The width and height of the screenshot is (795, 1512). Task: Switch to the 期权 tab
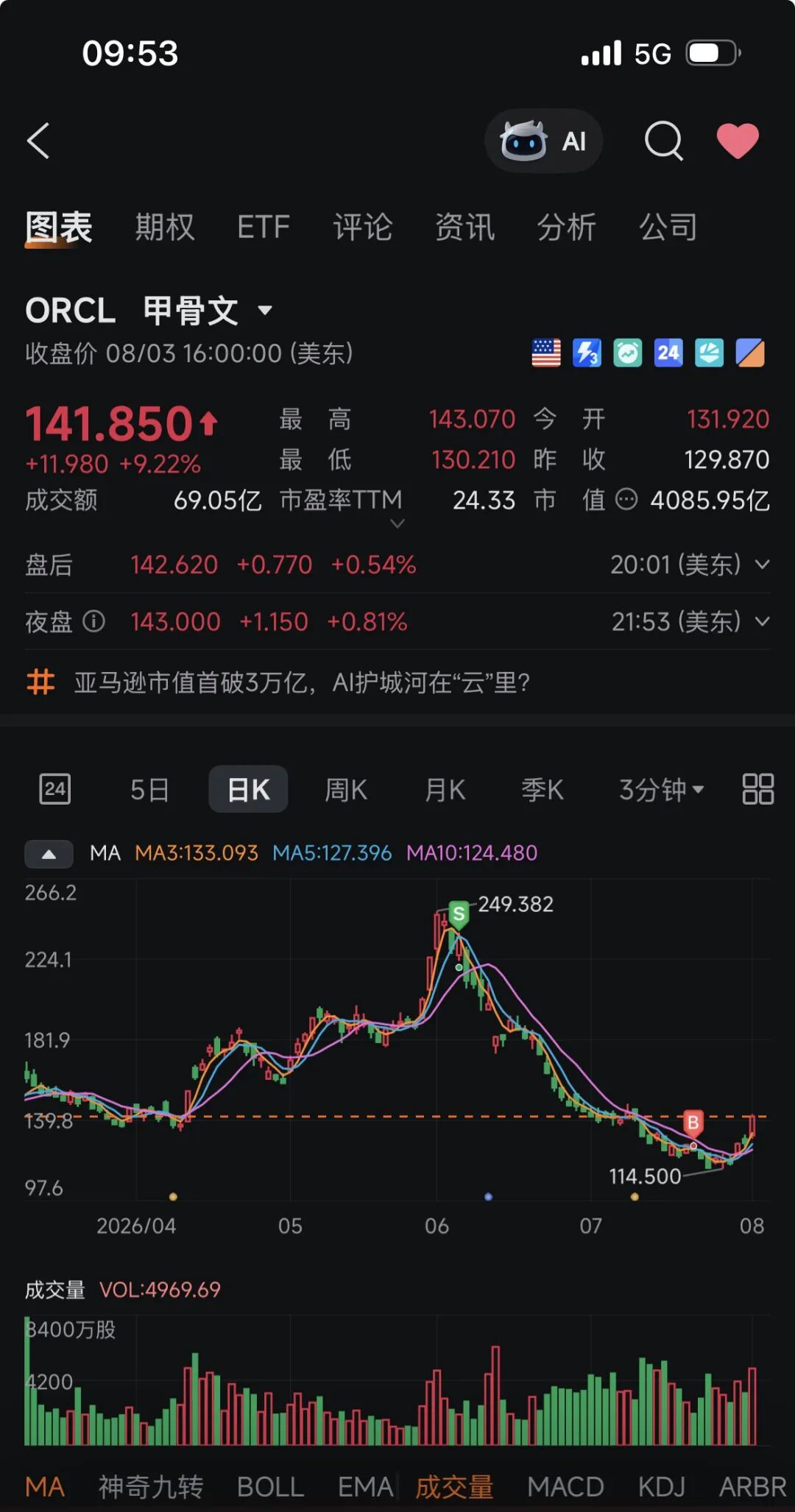[x=165, y=227]
